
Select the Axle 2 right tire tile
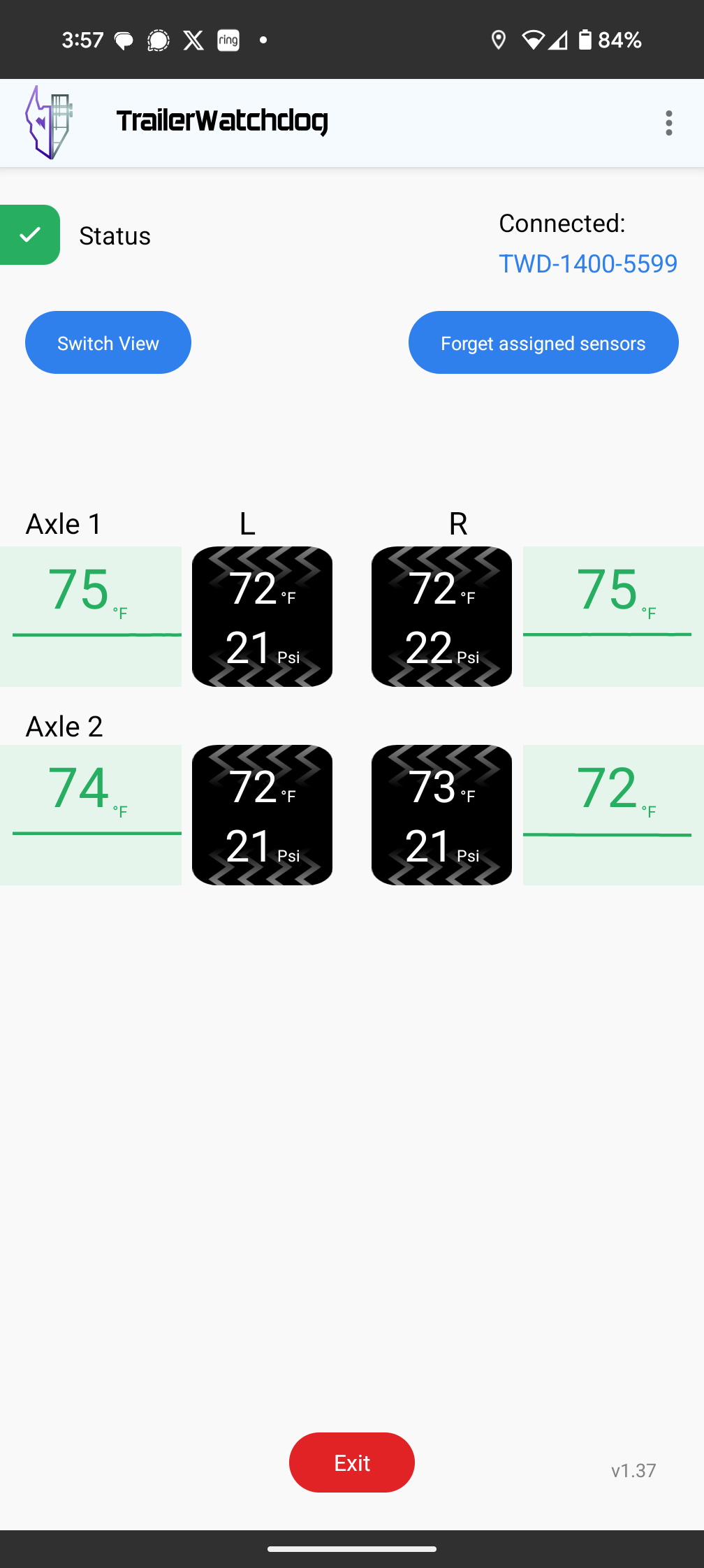pyautogui.click(x=441, y=815)
